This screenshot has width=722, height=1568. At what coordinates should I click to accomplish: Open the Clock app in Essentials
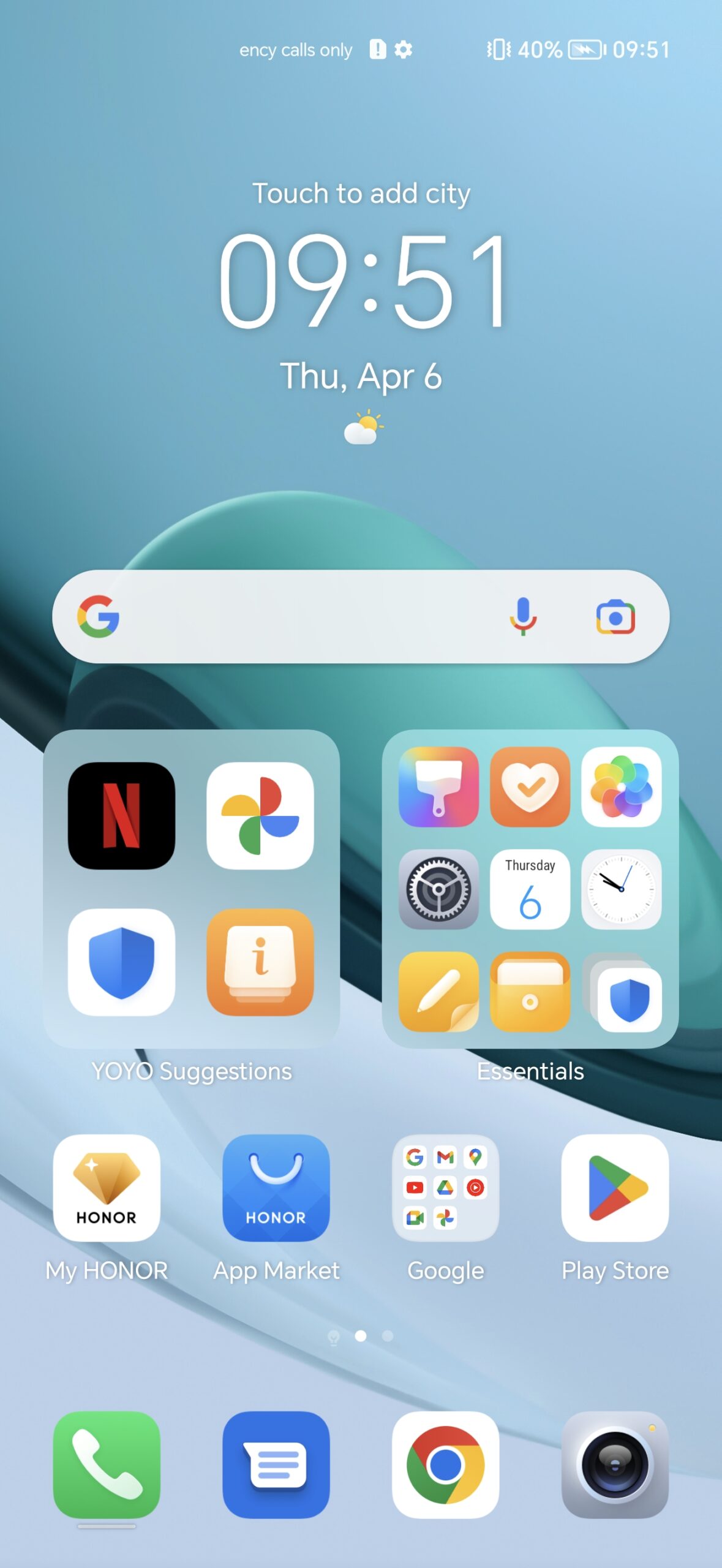tap(621, 889)
